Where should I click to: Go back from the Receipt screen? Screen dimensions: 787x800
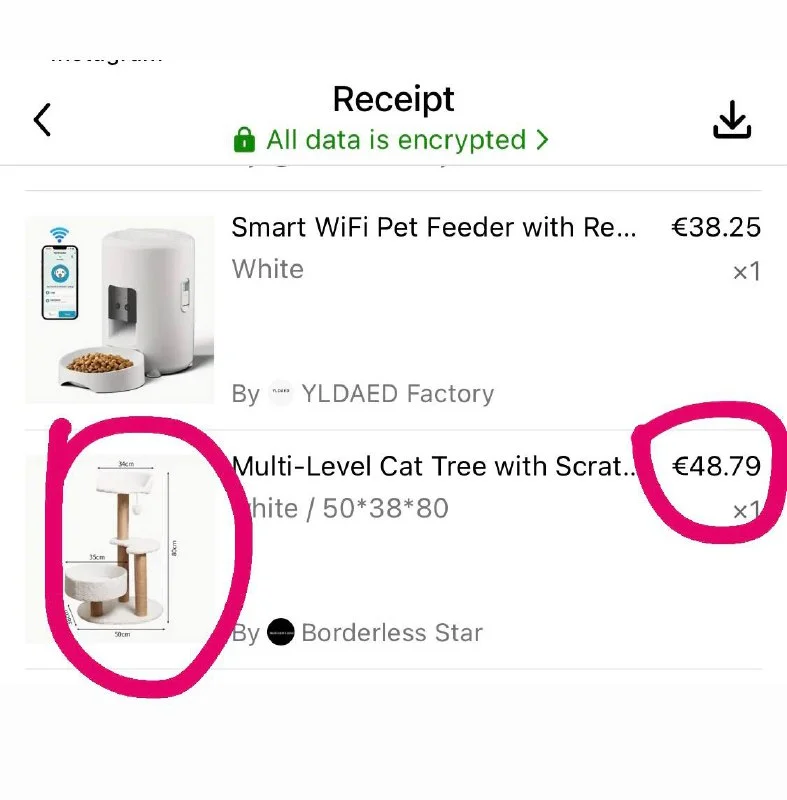pos(42,120)
